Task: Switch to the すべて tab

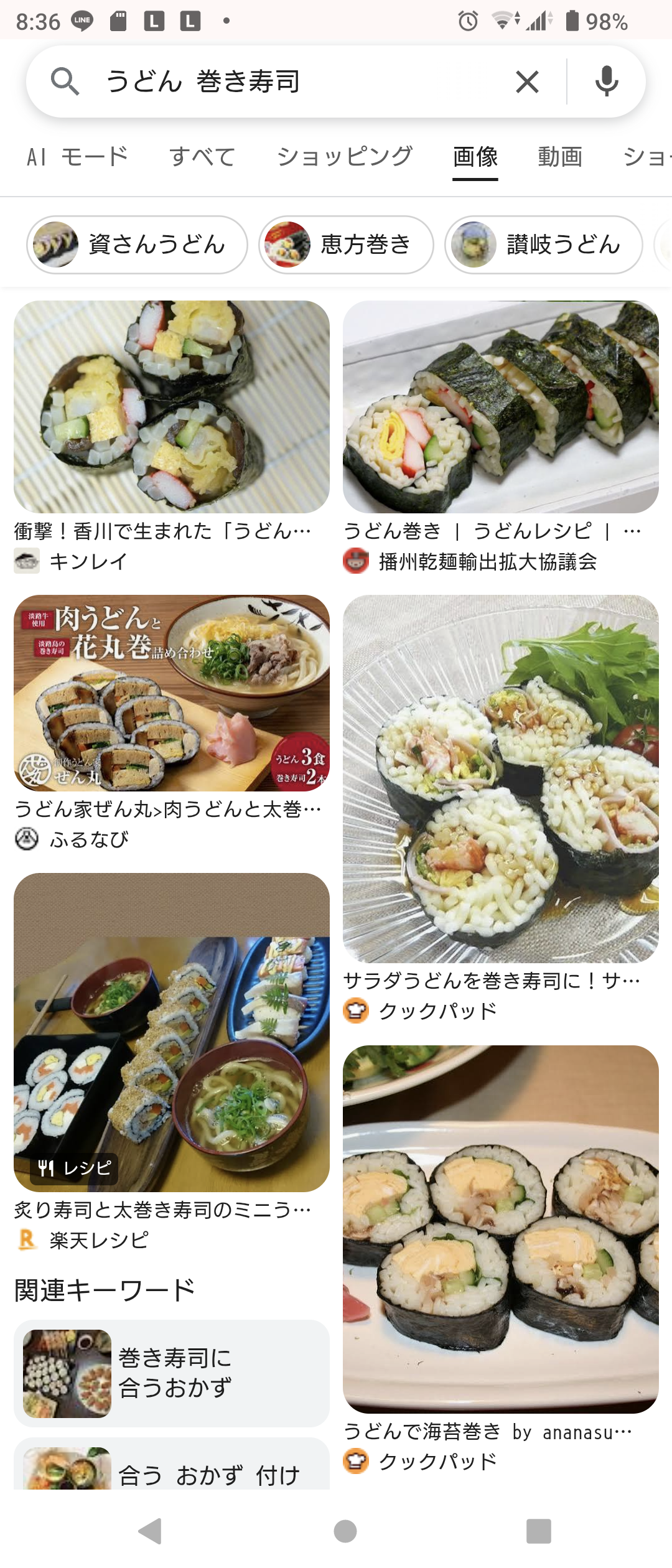Action: tap(202, 157)
